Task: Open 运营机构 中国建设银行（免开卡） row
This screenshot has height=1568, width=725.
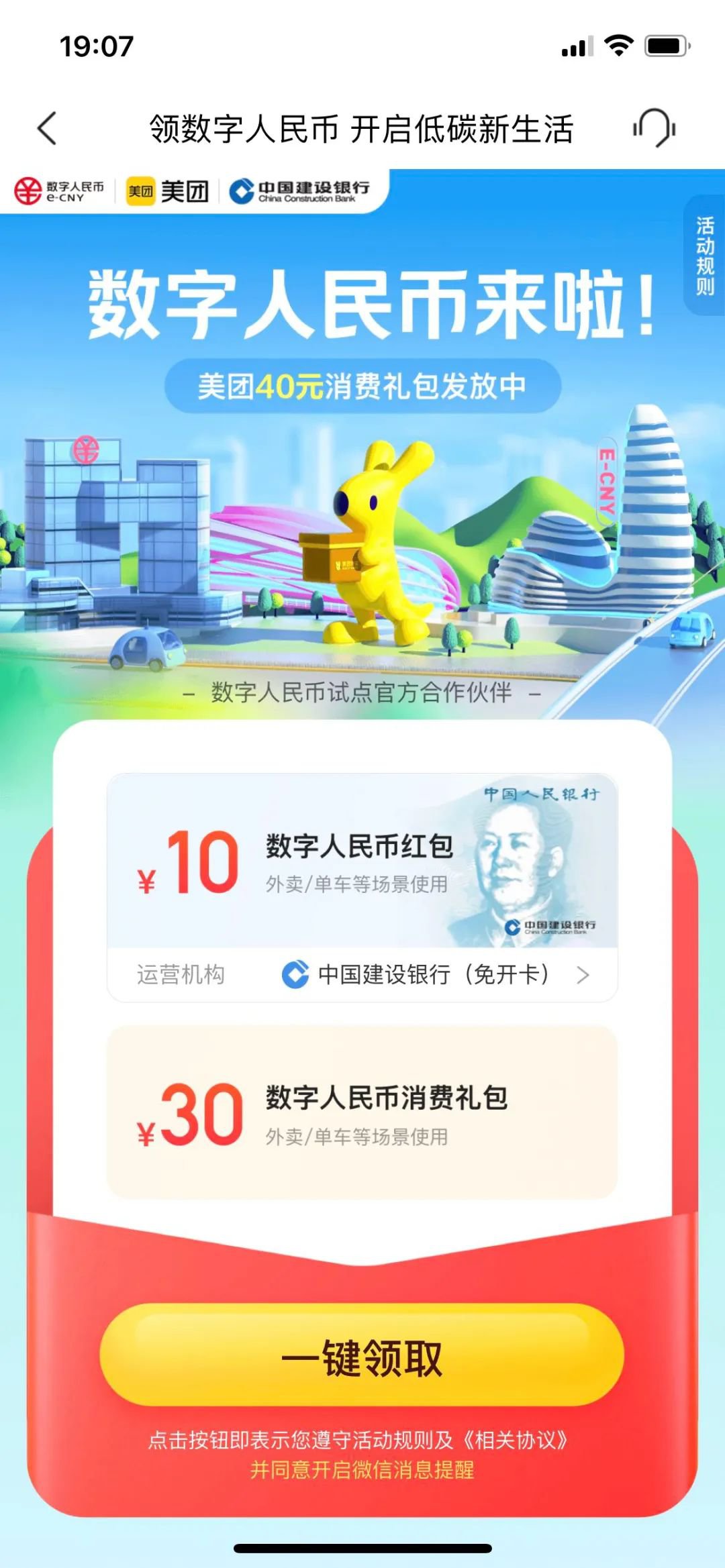Action: click(x=362, y=974)
